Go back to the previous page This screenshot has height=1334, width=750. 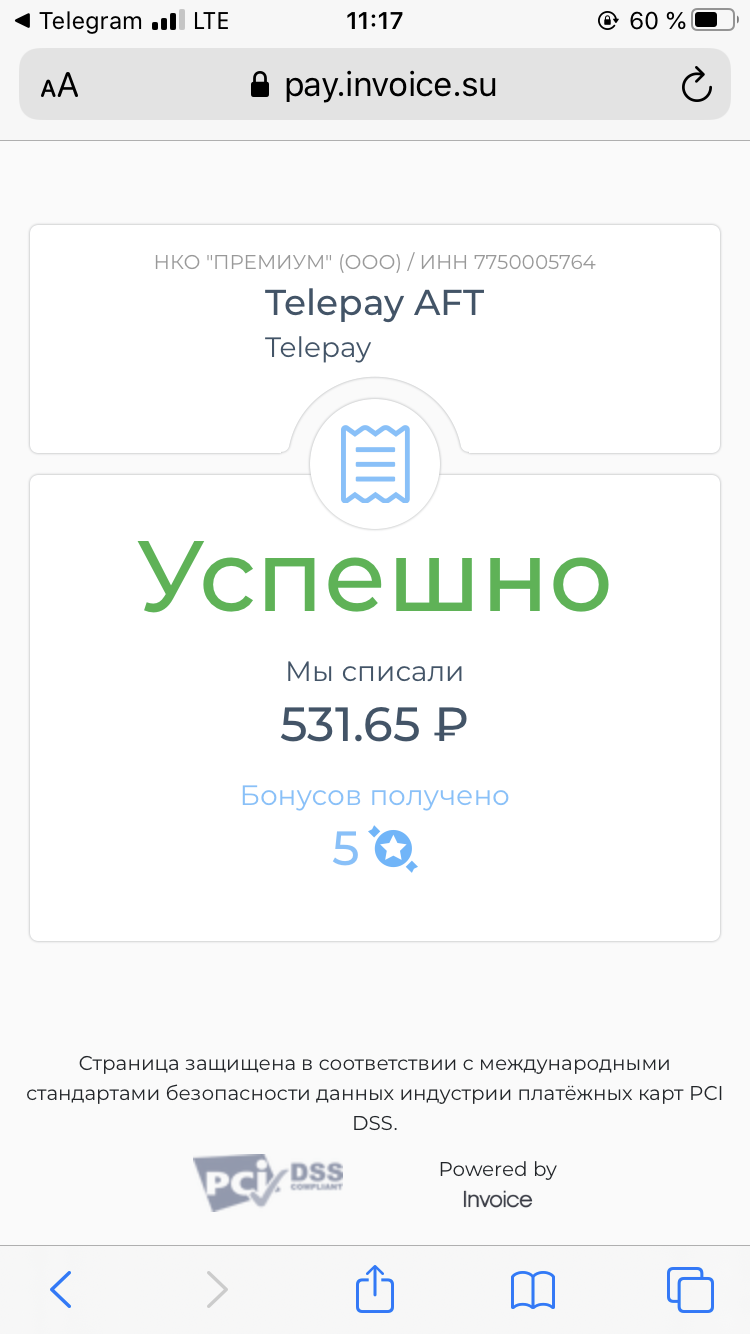[x=61, y=1289]
